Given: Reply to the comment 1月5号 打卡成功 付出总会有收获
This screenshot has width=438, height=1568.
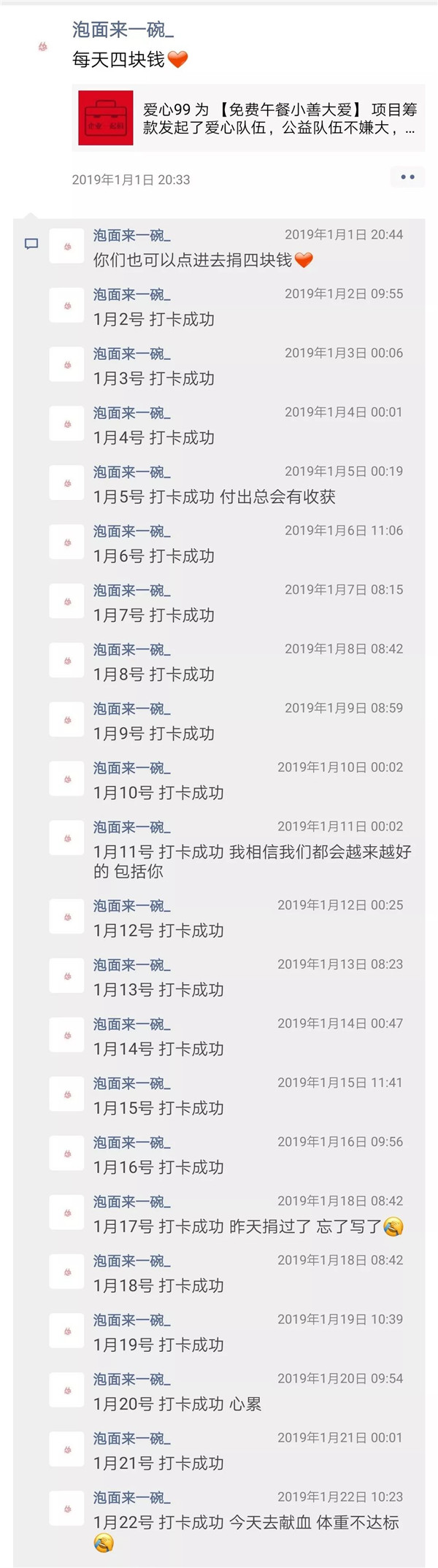Looking at the screenshot, I should point(214,497).
